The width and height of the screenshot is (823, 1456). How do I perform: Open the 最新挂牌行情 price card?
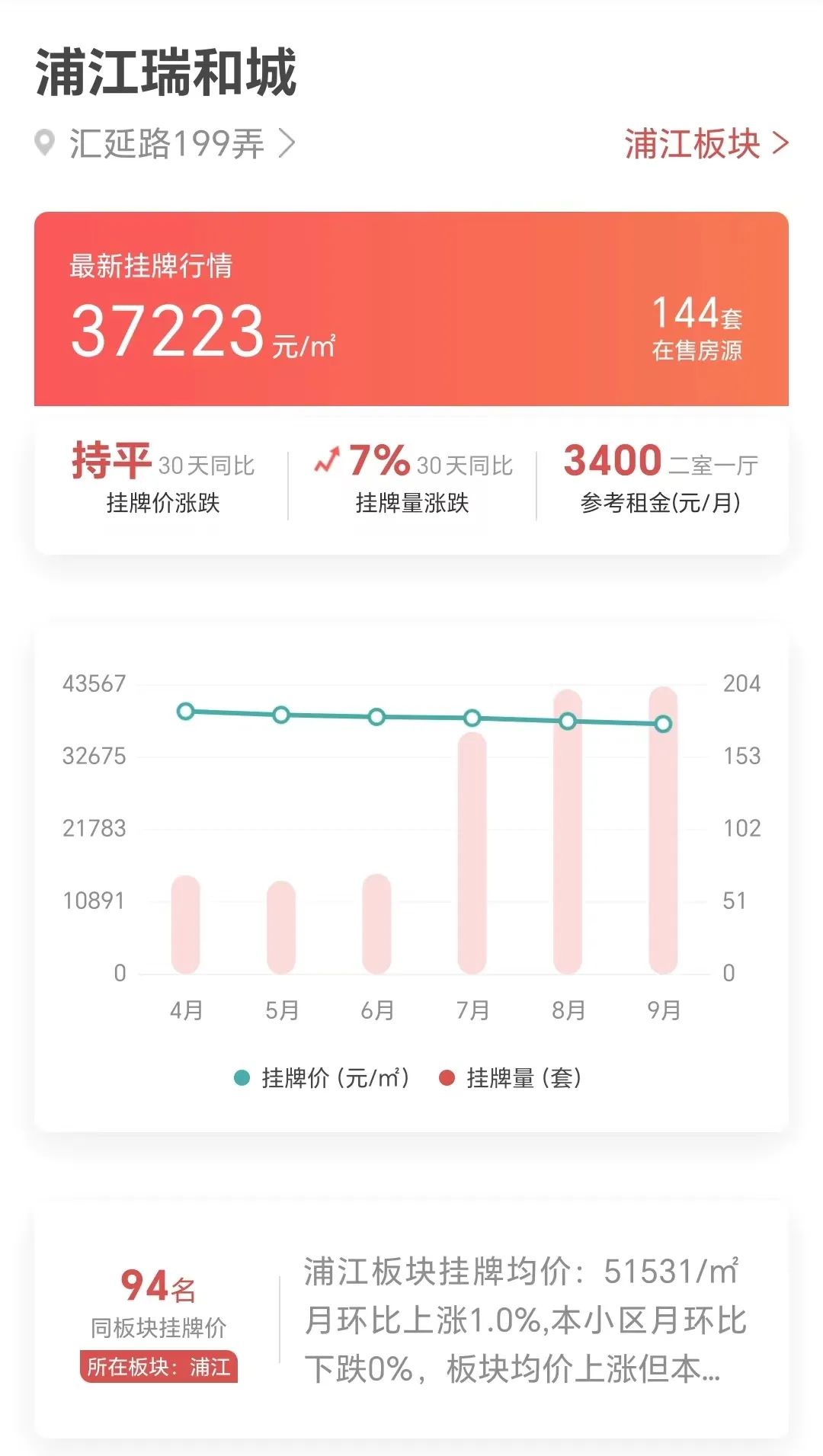coord(411,309)
